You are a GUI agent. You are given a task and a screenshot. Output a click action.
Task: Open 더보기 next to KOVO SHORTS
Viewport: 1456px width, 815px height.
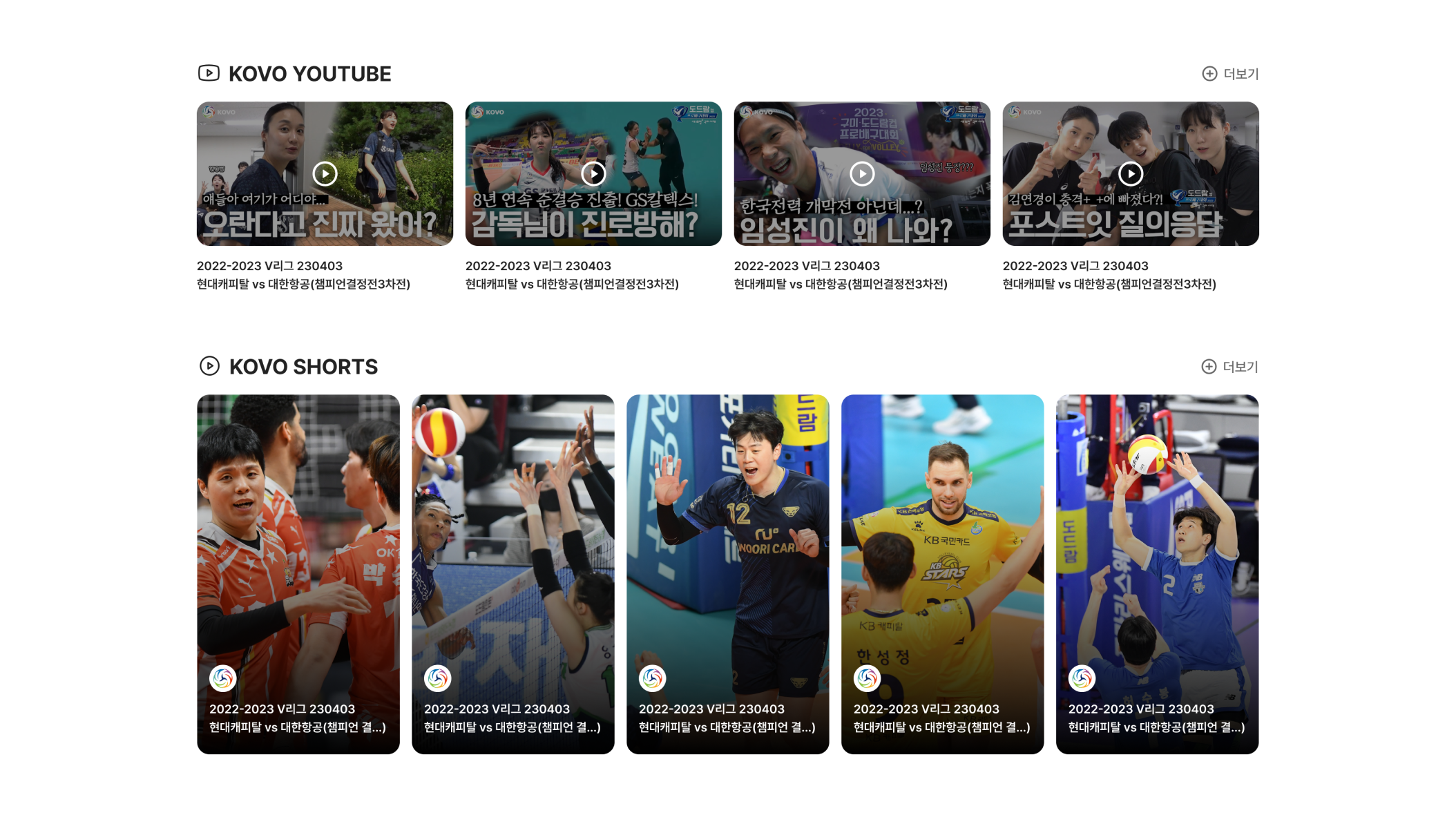(1230, 367)
